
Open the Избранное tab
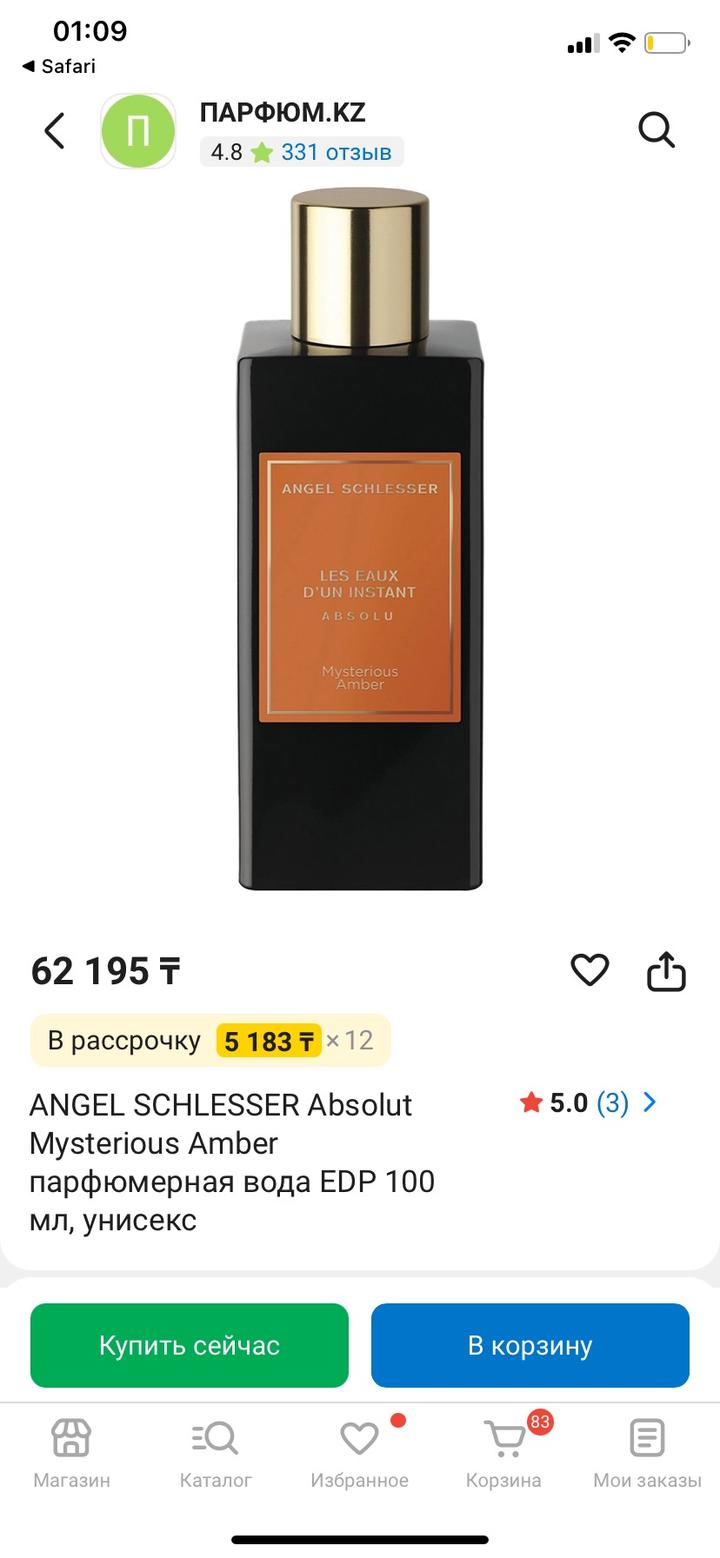(359, 1452)
